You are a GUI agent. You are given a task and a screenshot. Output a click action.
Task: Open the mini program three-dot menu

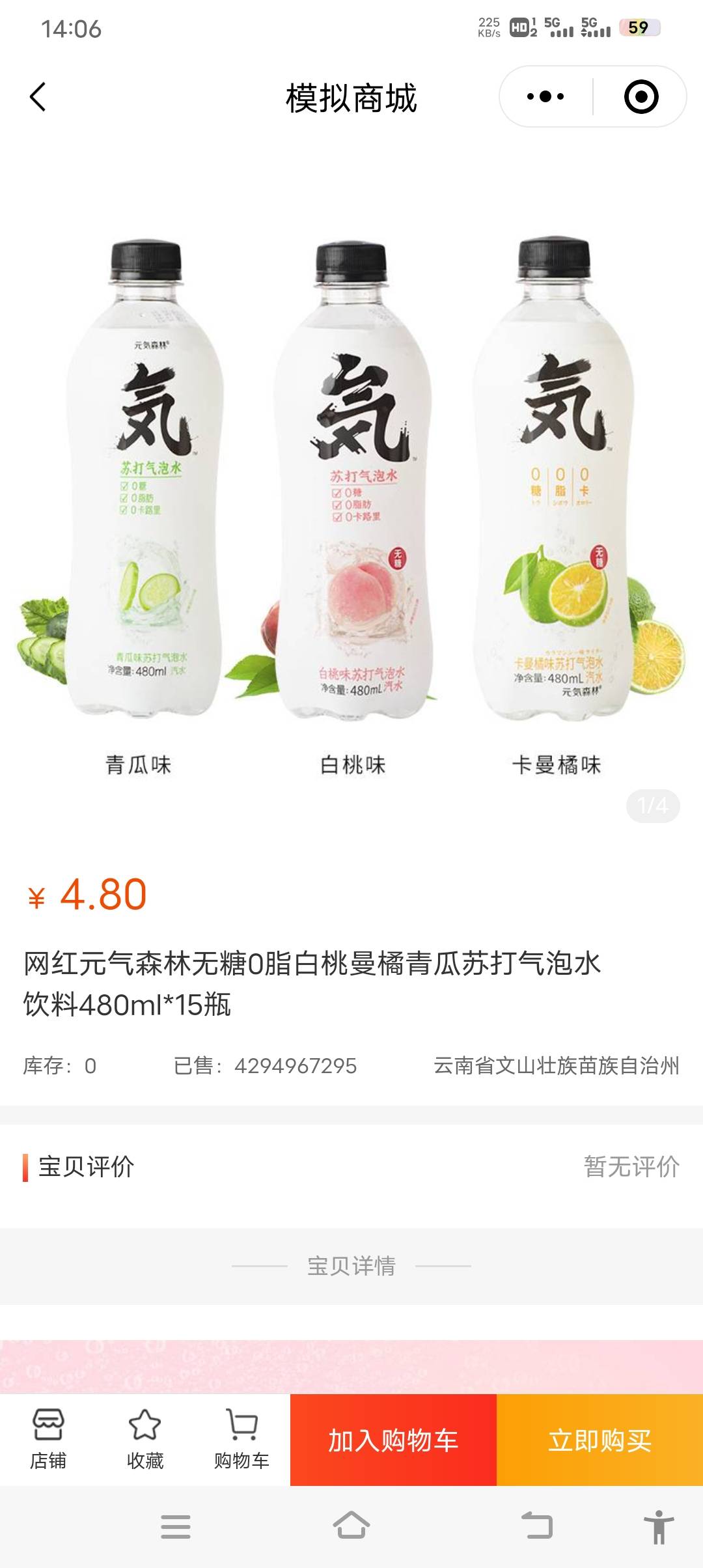[545, 97]
